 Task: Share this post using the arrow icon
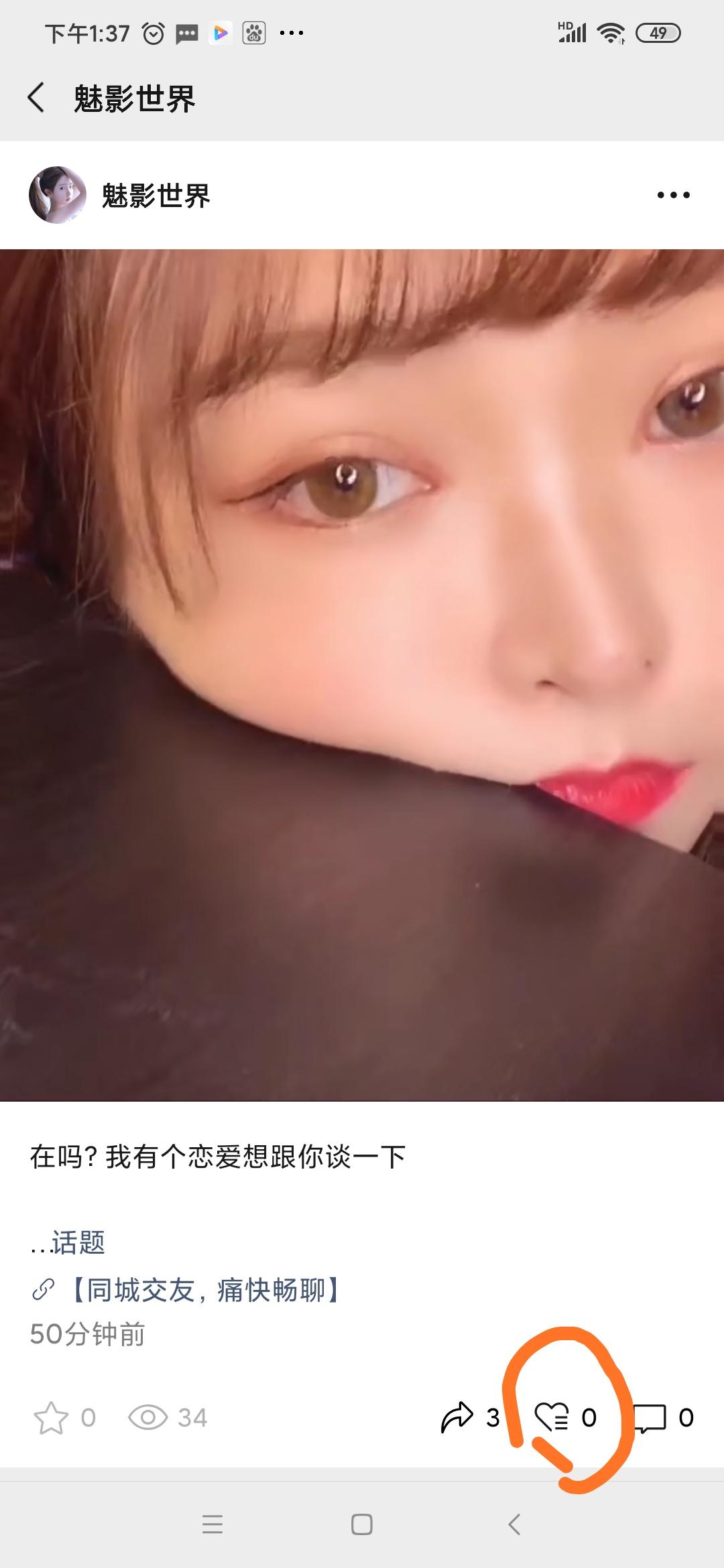pos(457,1417)
